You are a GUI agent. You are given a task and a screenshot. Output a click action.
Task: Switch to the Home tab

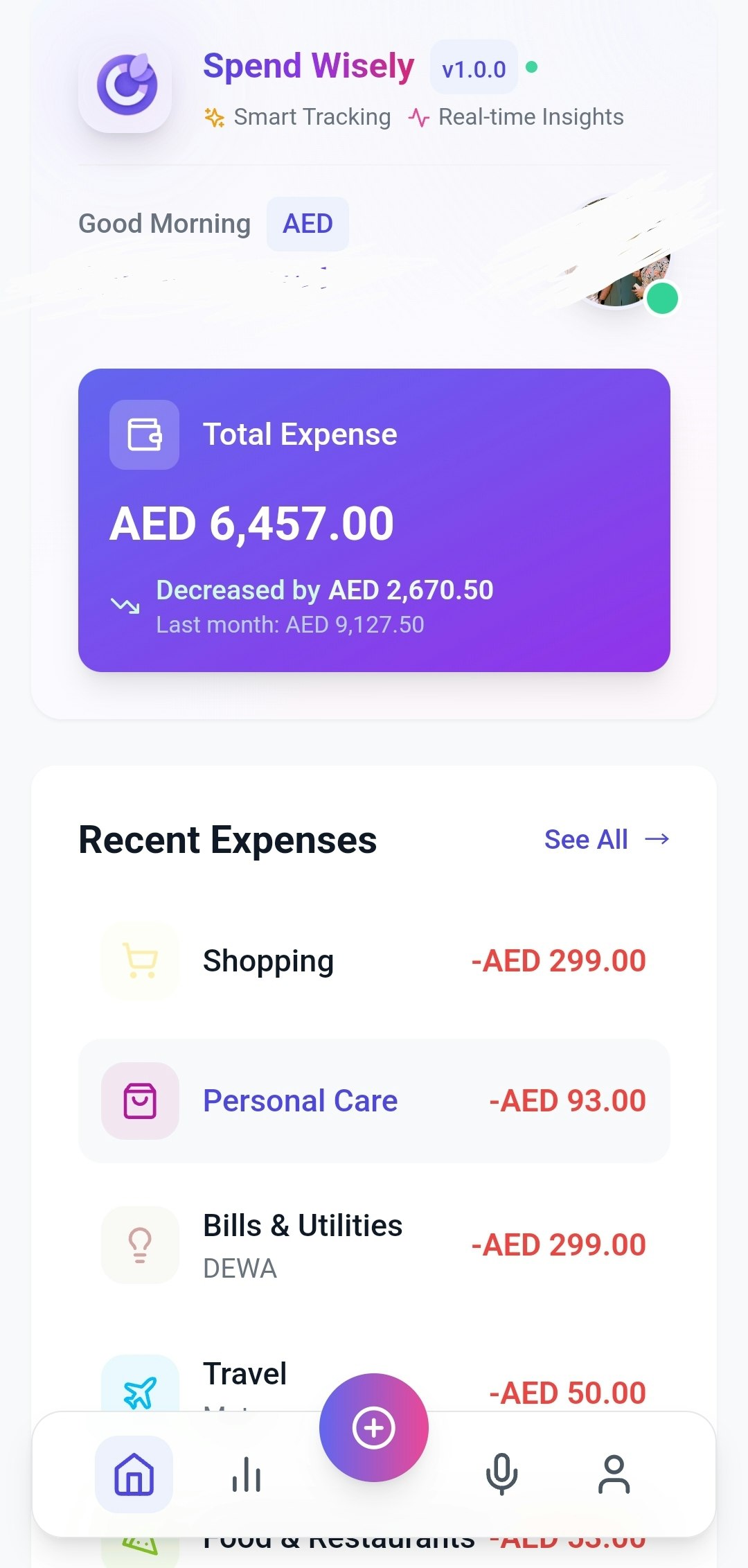point(134,1474)
